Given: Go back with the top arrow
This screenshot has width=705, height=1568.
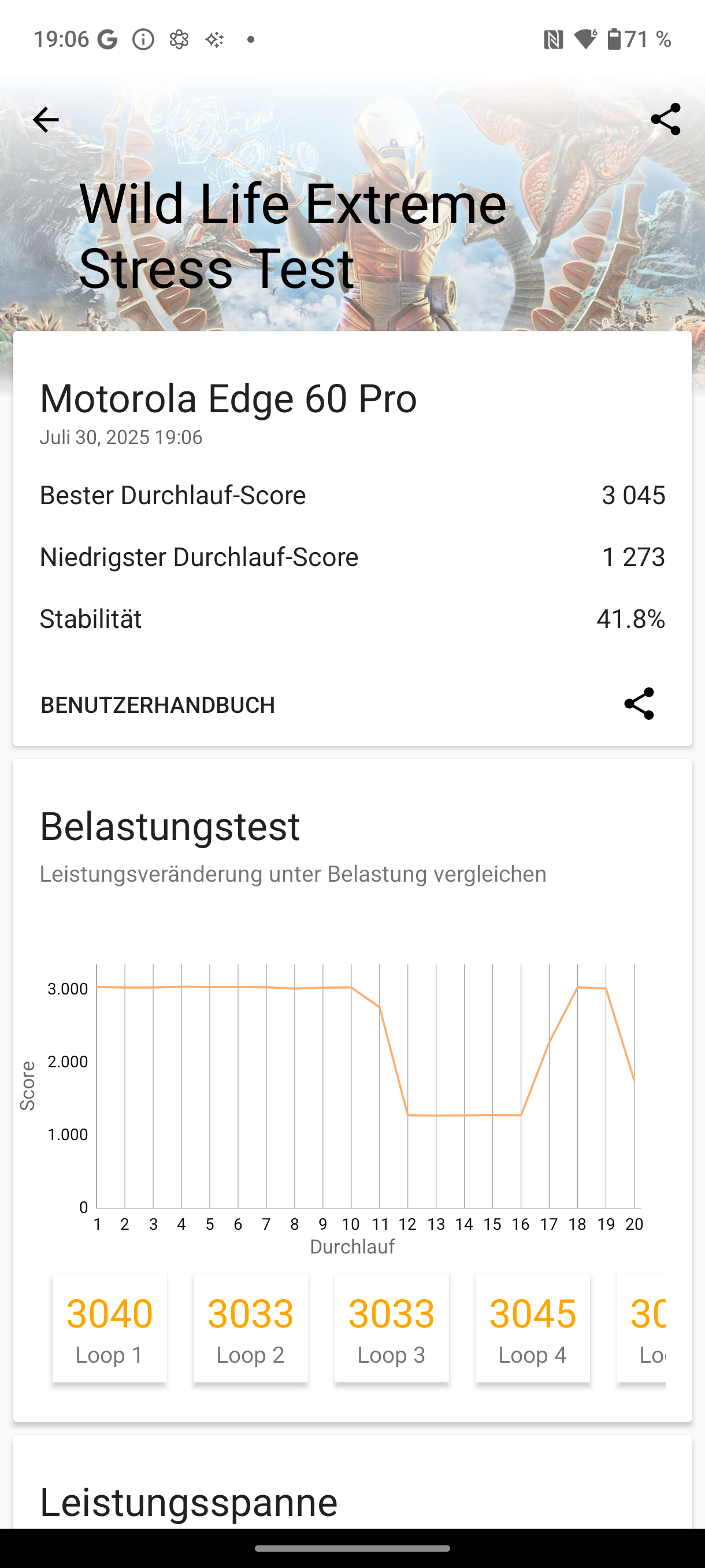Looking at the screenshot, I should coord(46,119).
